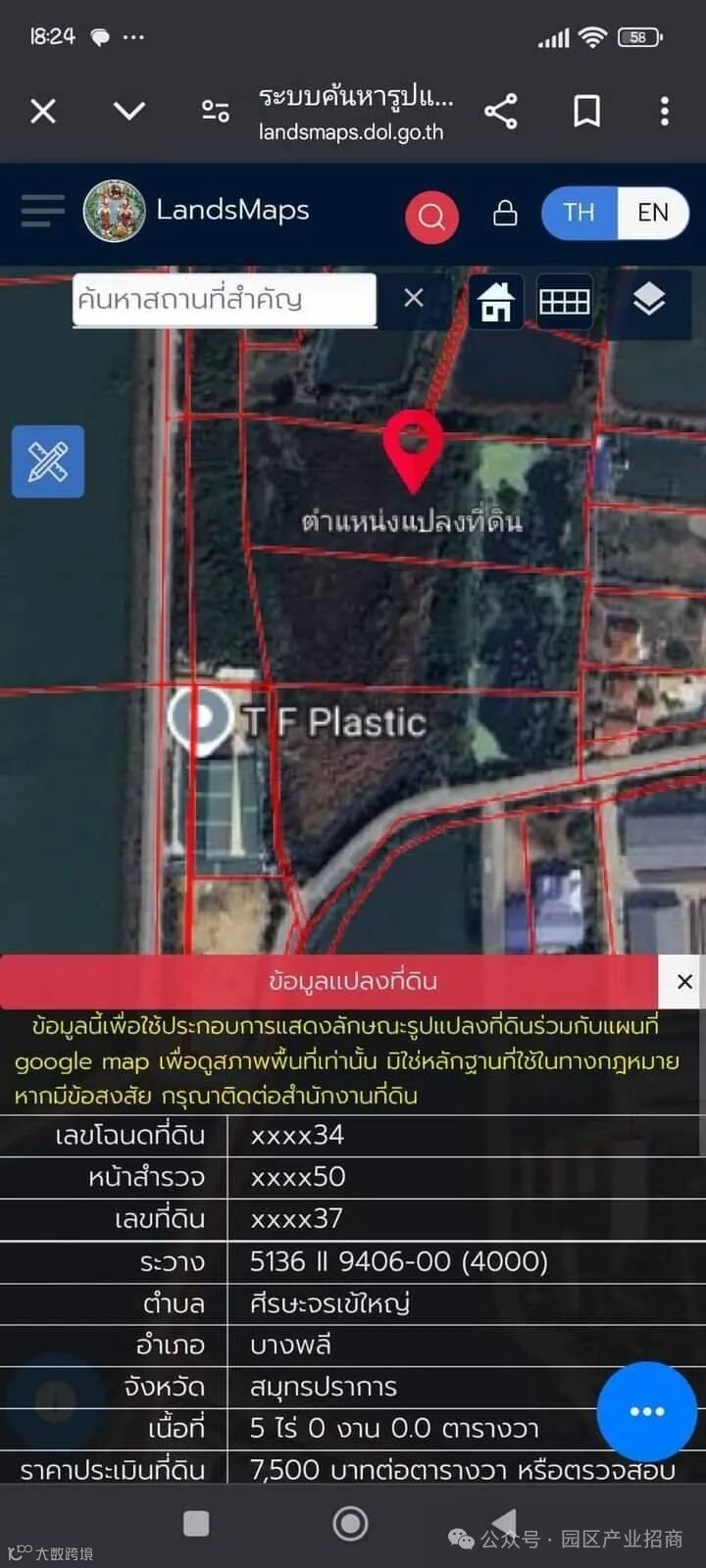Viewport: 706px width, 1568px height.
Task: Open the LandsMaps hamburger menu
Action: pyautogui.click(x=42, y=211)
